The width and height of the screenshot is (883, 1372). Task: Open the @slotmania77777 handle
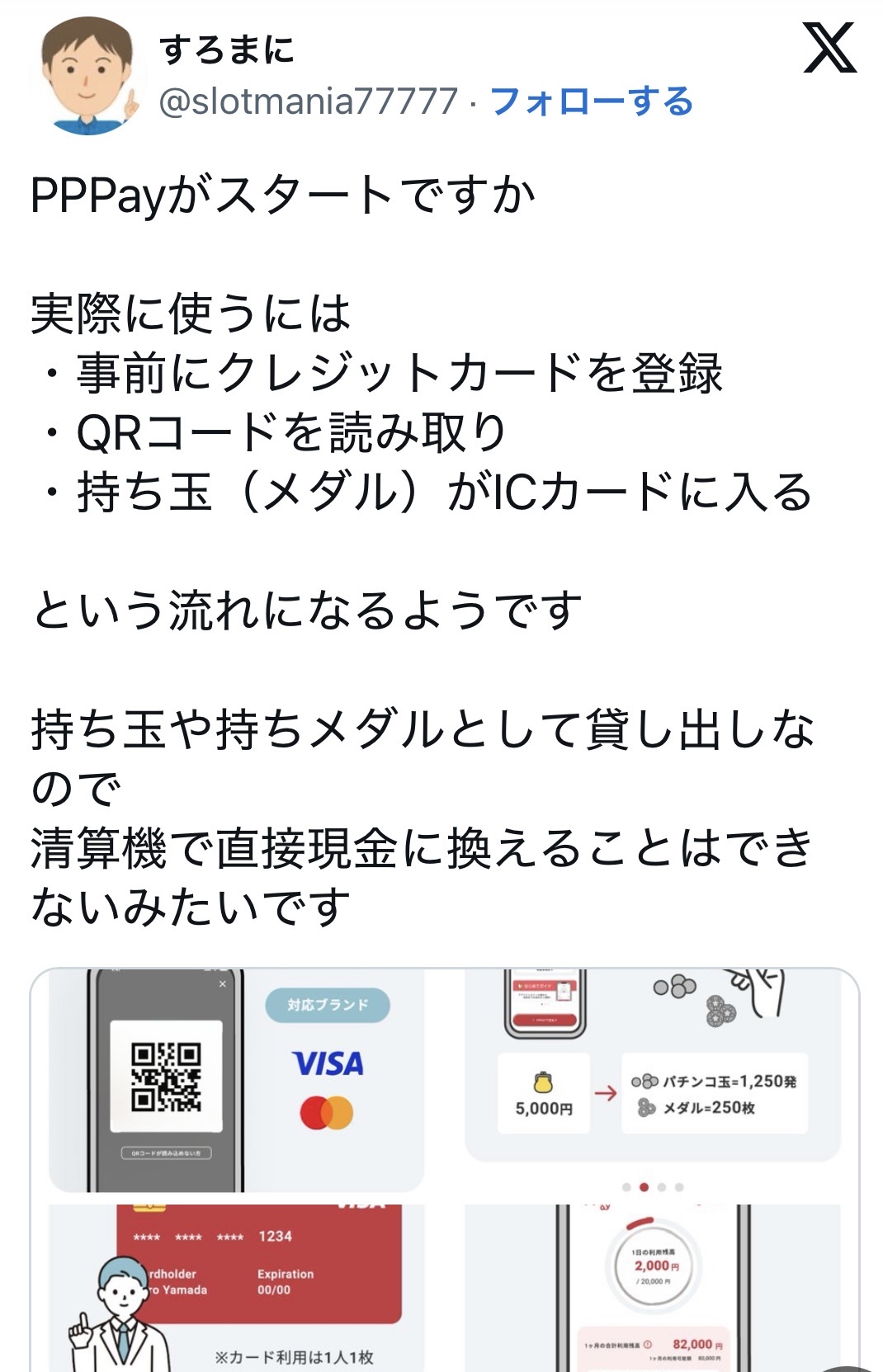[x=308, y=101]
